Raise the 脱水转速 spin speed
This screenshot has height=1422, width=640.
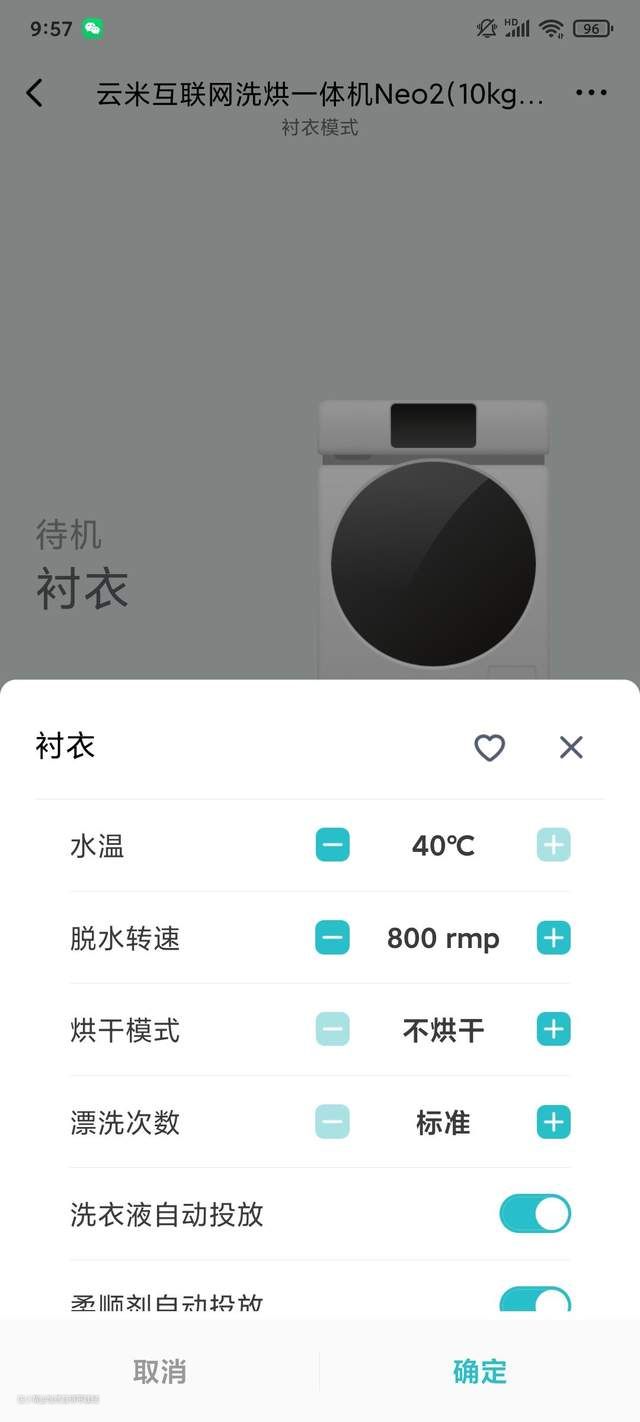553,938
